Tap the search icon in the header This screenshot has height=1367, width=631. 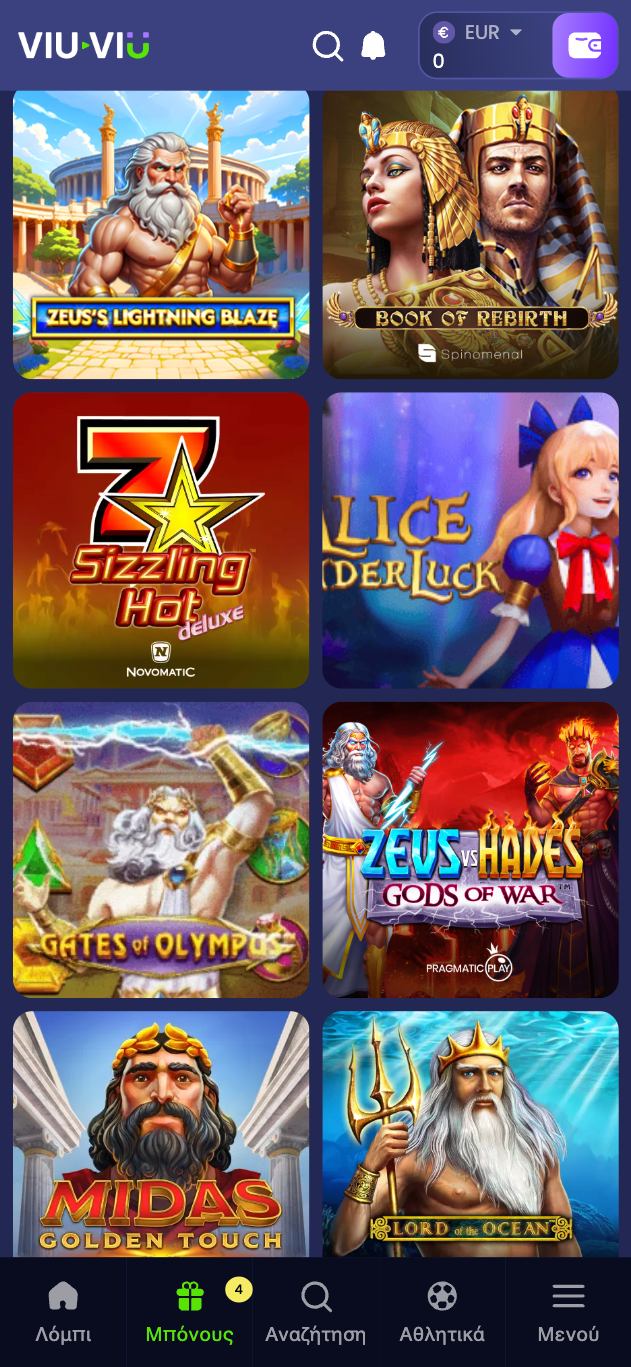(x=327, y=45)
